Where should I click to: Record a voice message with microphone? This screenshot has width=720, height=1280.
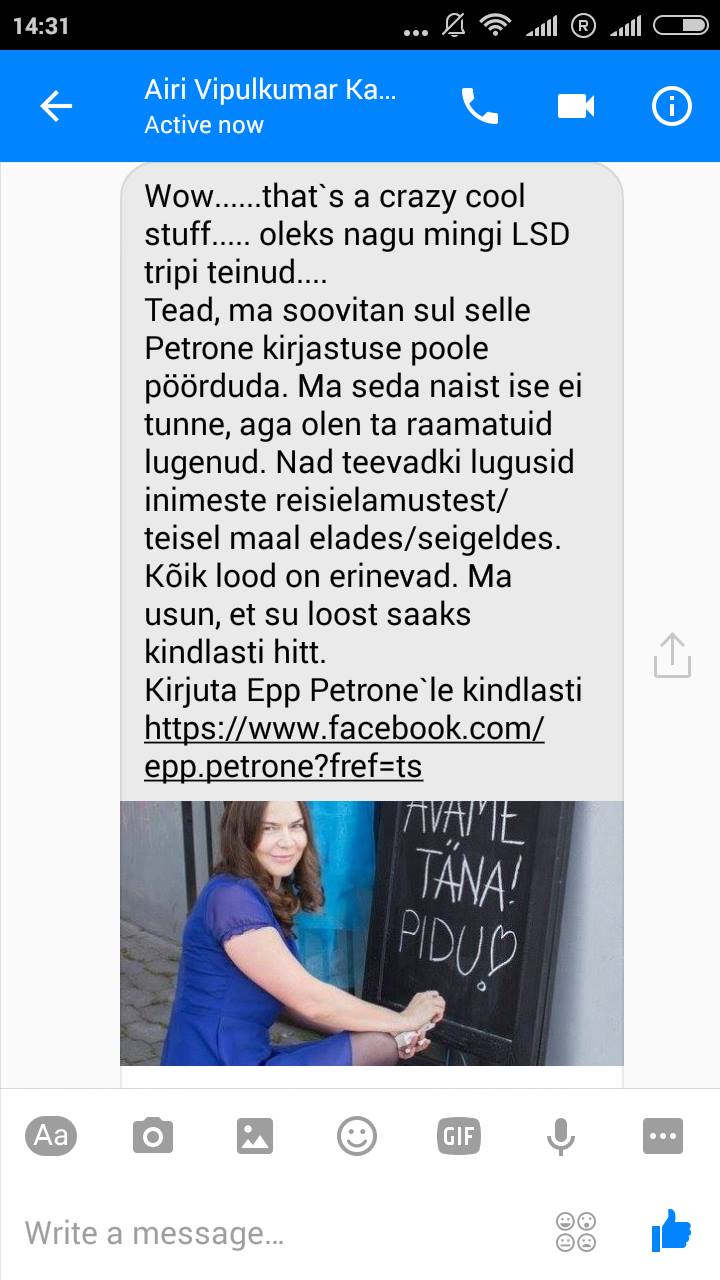[x=561, y=1136]
